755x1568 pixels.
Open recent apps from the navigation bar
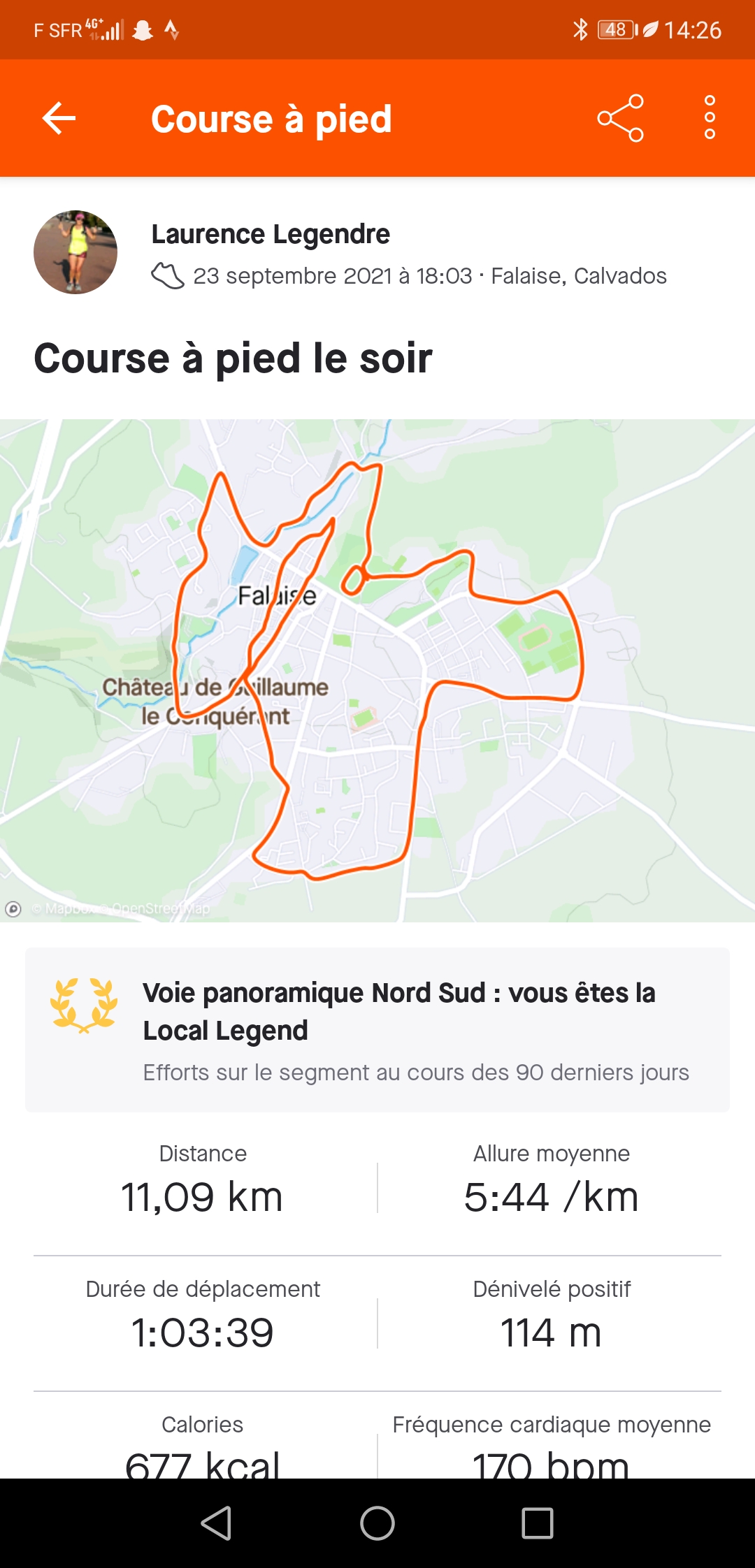click(538, 1523)
